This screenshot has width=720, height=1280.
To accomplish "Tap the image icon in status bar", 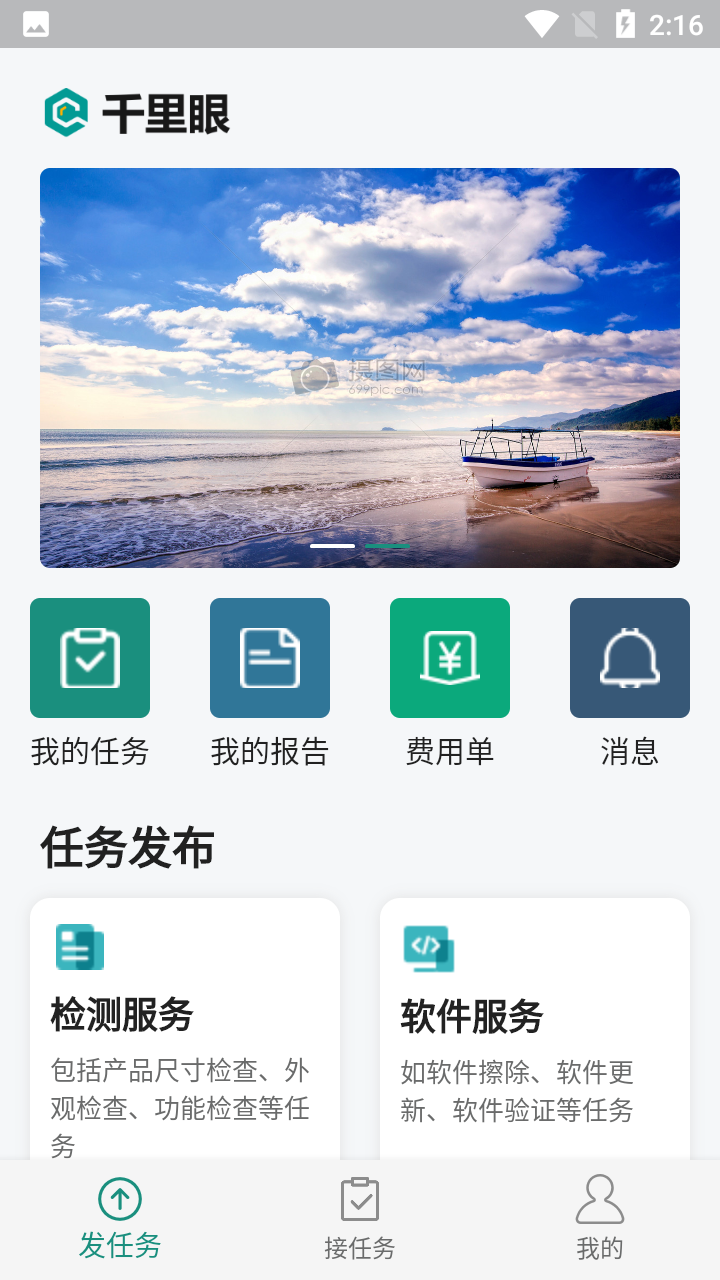I will 36,24.
